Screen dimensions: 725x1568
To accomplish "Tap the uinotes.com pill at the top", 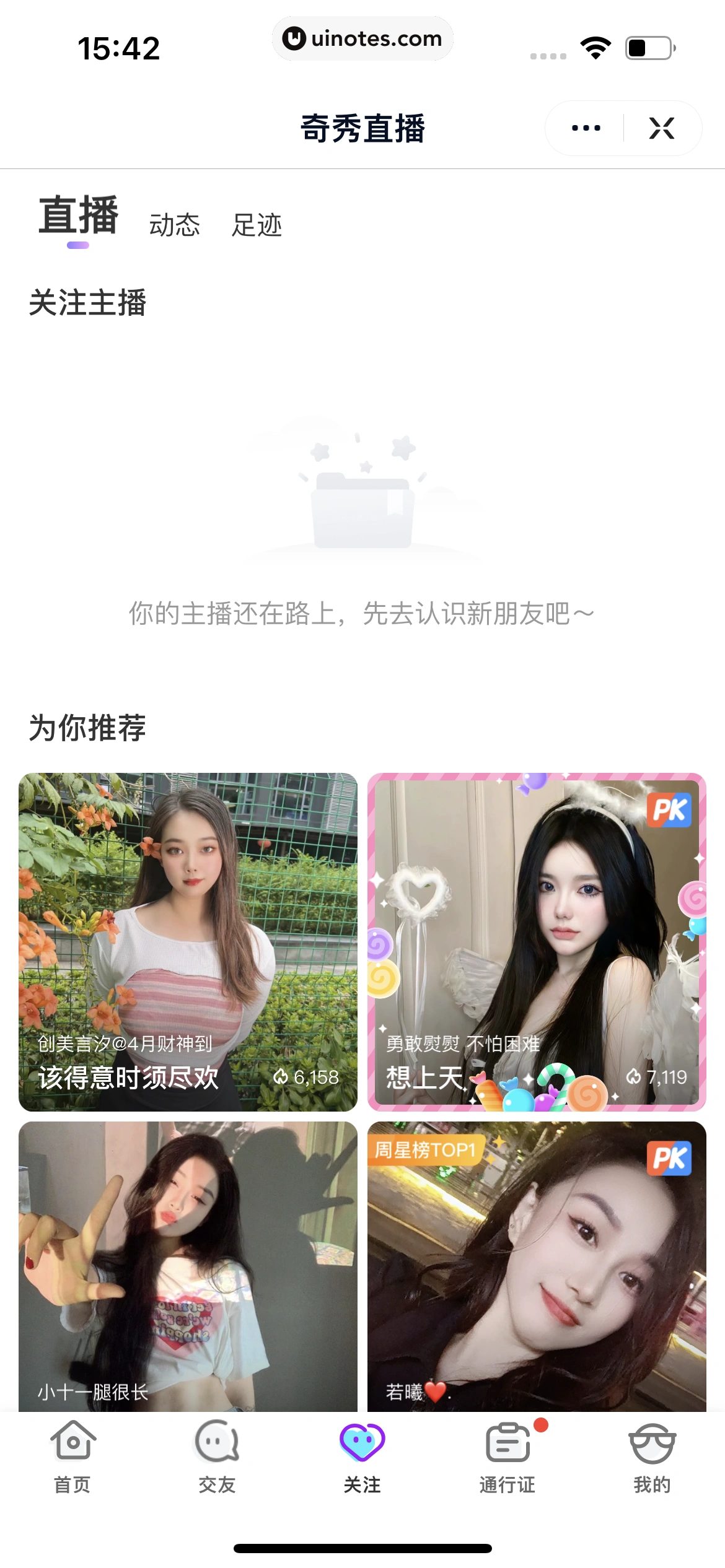I will pos(362,38).
